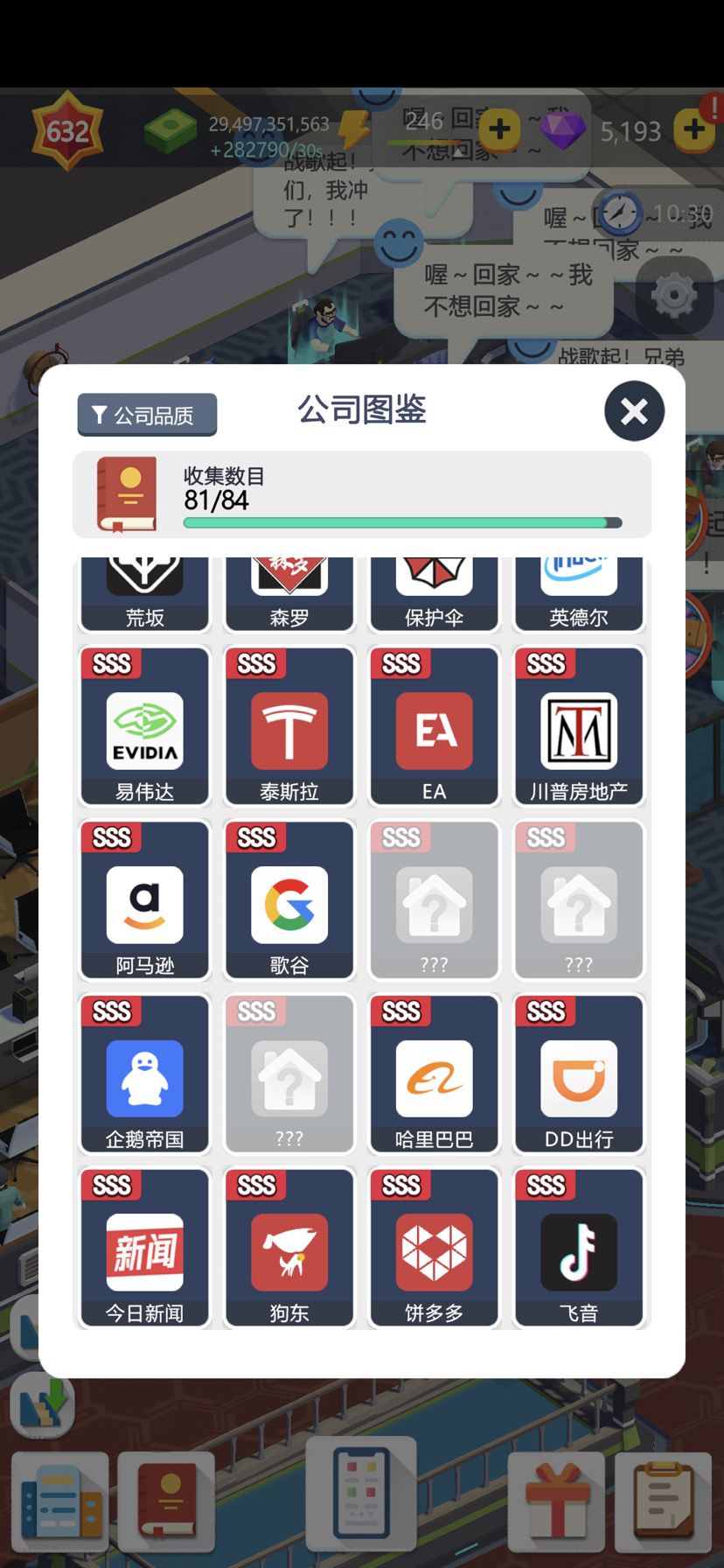This screenshot has width=724, height=1568.
Task: Open the 阿马逊 company details
Action: coord(143,899)
